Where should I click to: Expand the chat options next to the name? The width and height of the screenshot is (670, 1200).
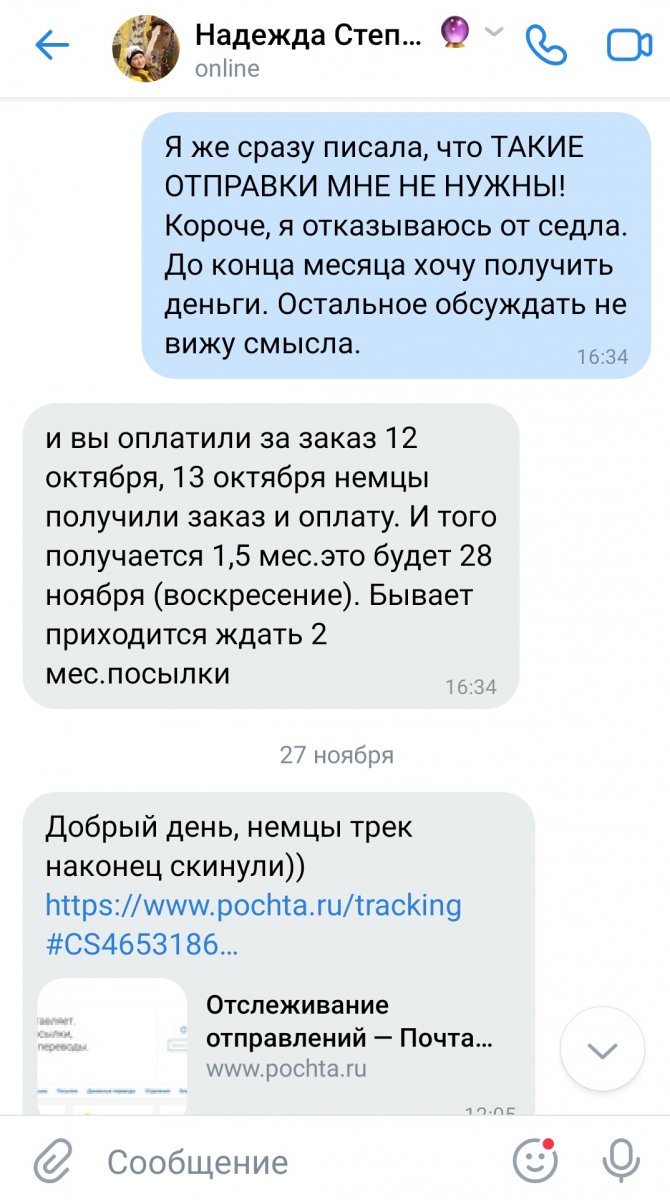click(x=494, y=32)
